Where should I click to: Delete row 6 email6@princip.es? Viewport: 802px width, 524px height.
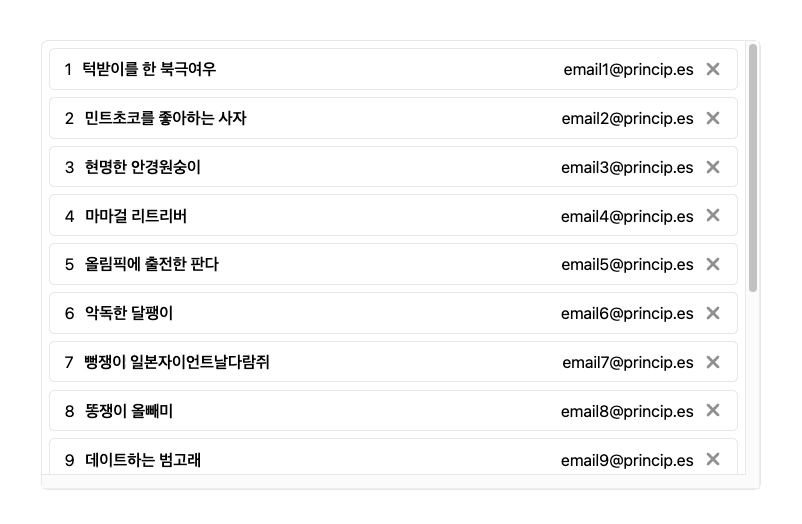[713, 313]
